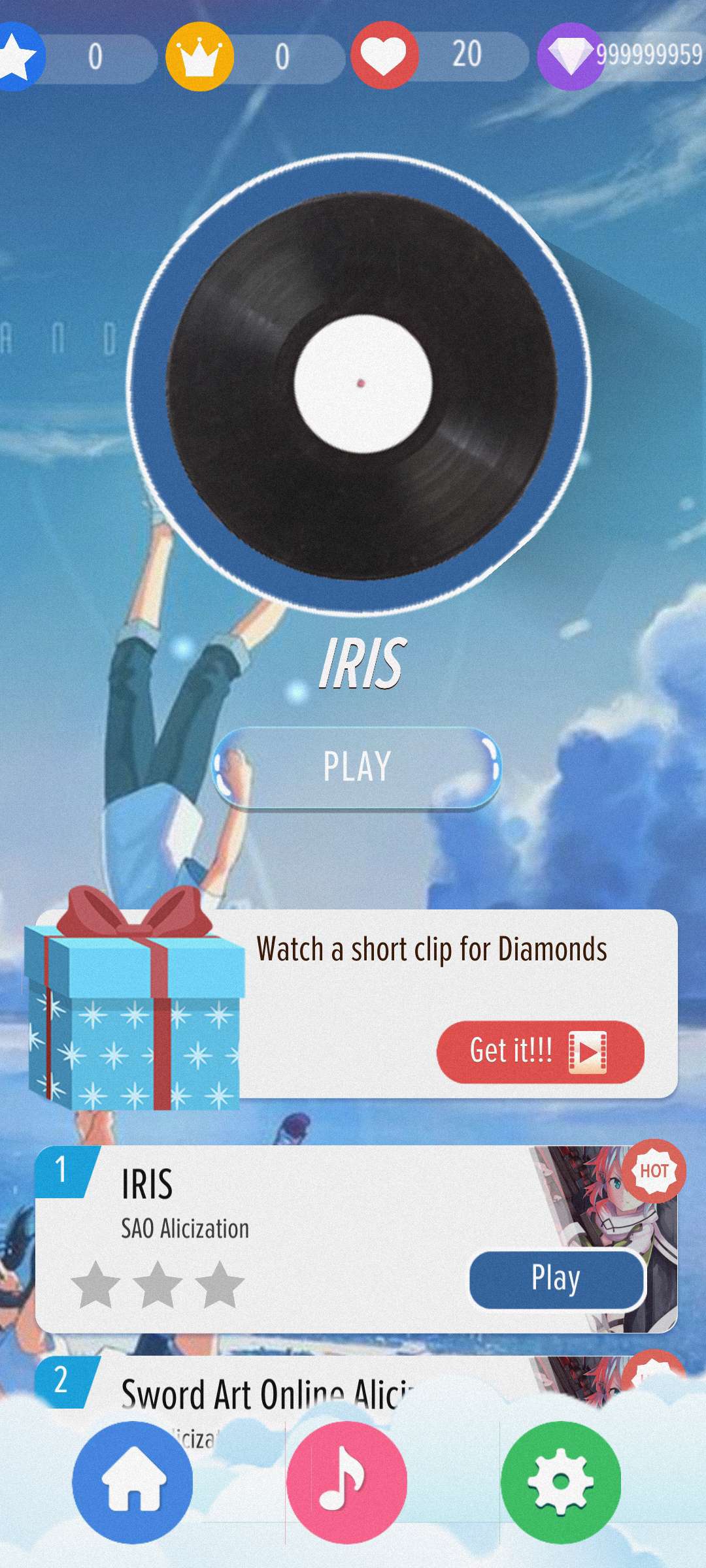The width and height of the screenshot is (706, 1568).
Task: Tap Get it!!! to watch clip for Diamonds
Action: (x=540, y=1051)
